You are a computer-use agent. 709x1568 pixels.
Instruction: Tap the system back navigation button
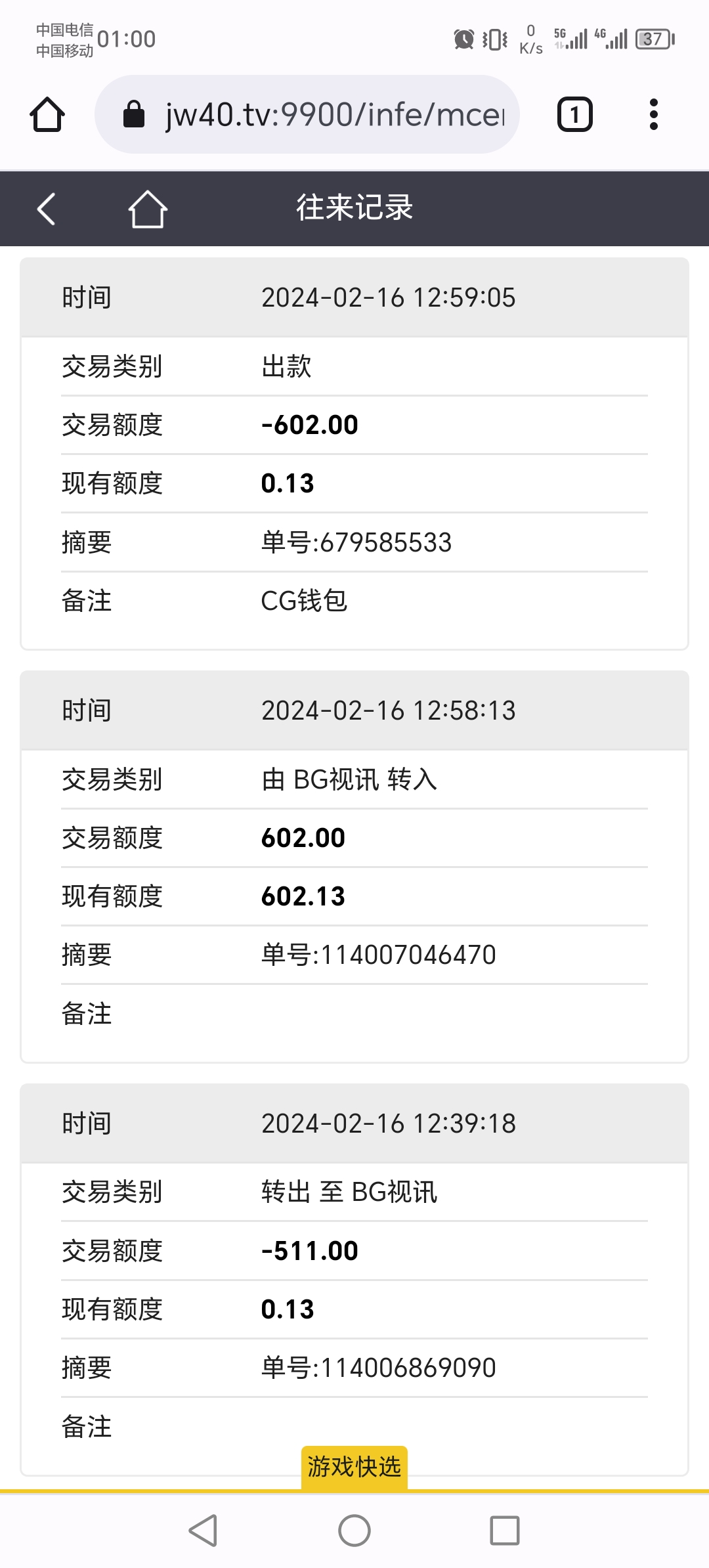[203, 1531]
